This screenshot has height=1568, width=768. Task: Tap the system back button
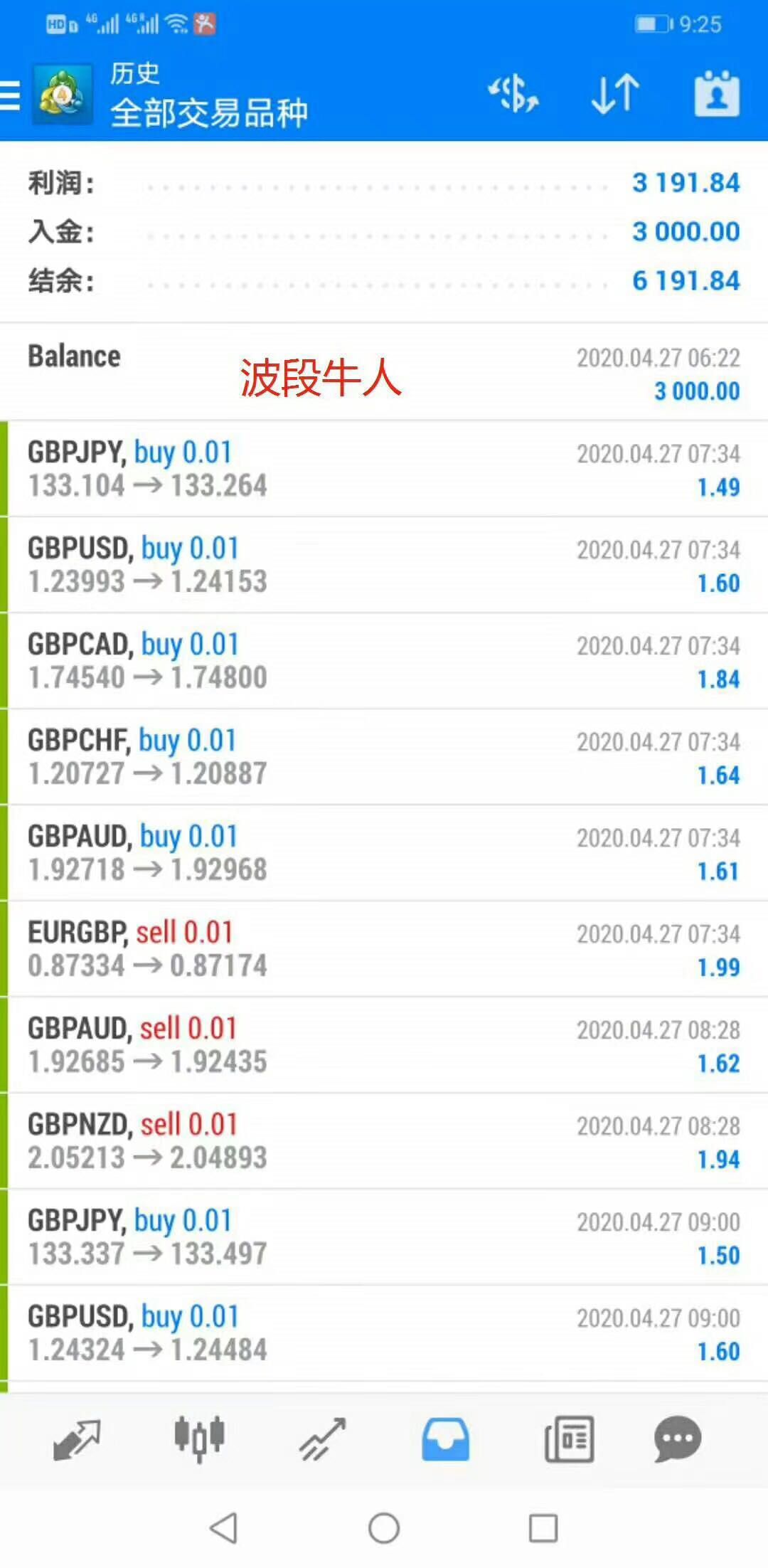click(223, 1527)
